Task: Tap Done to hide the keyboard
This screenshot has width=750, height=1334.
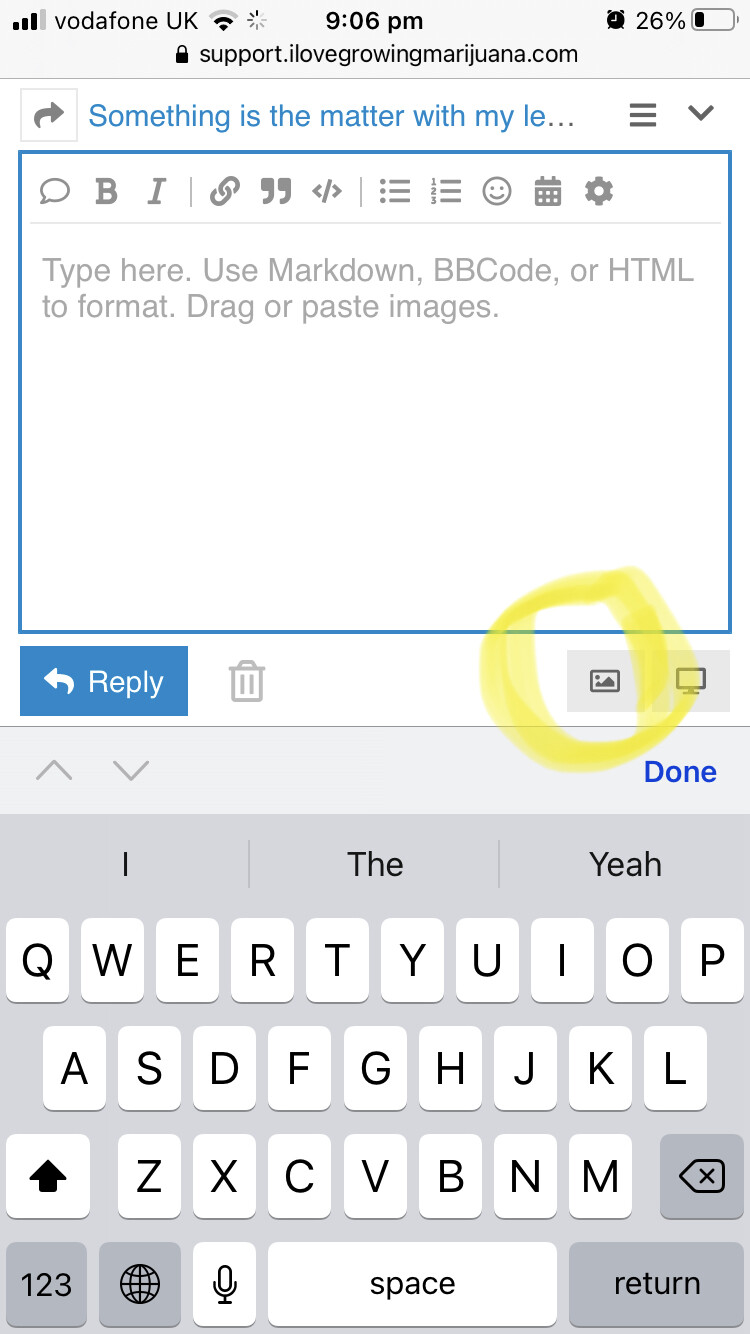Action: point(680,771)
